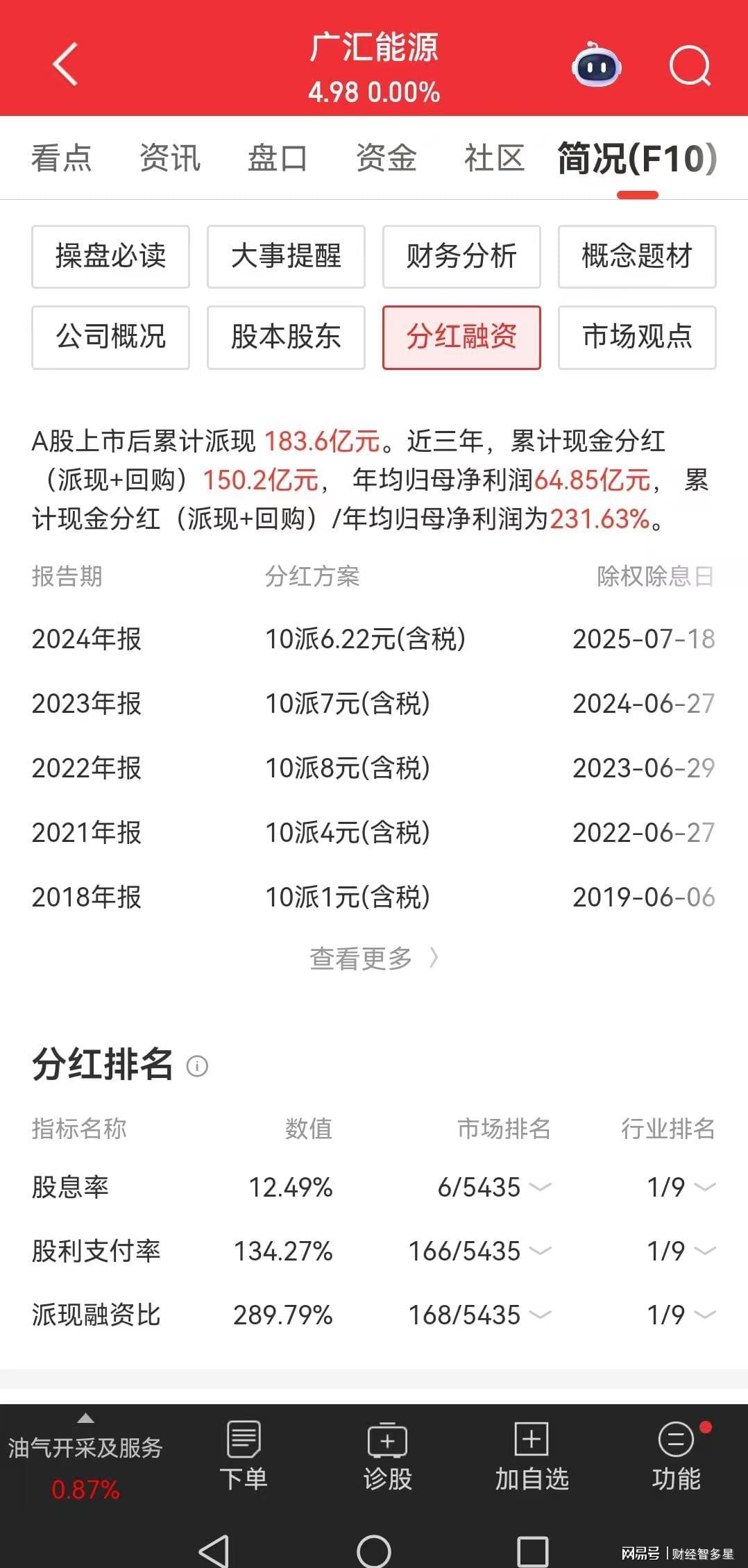Switch to the 看点 tab
Viewport: 748px width, 1568px height.
point(61,158)
